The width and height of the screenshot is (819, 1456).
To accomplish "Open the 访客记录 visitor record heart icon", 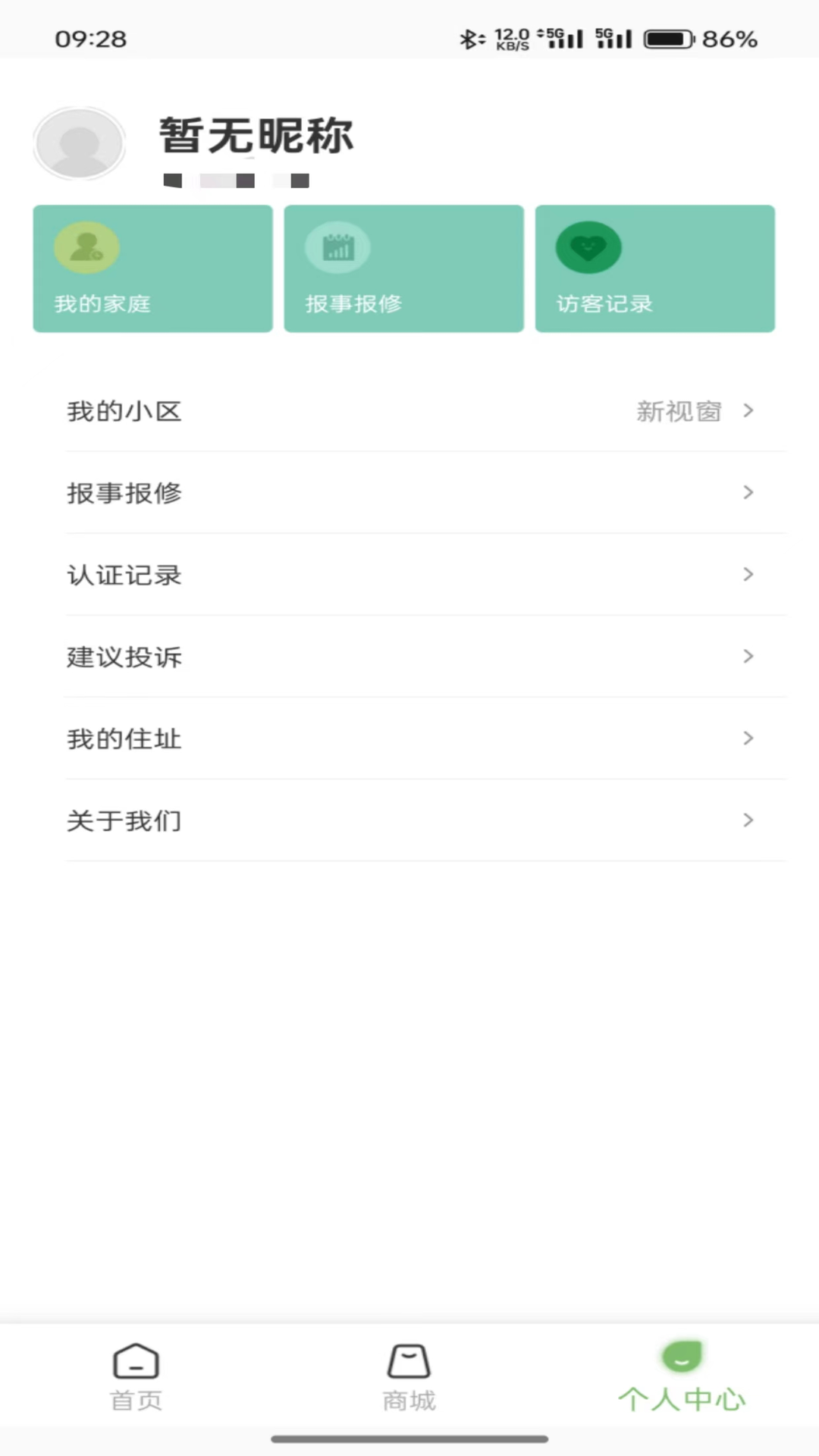I will [x=589, y=246].
